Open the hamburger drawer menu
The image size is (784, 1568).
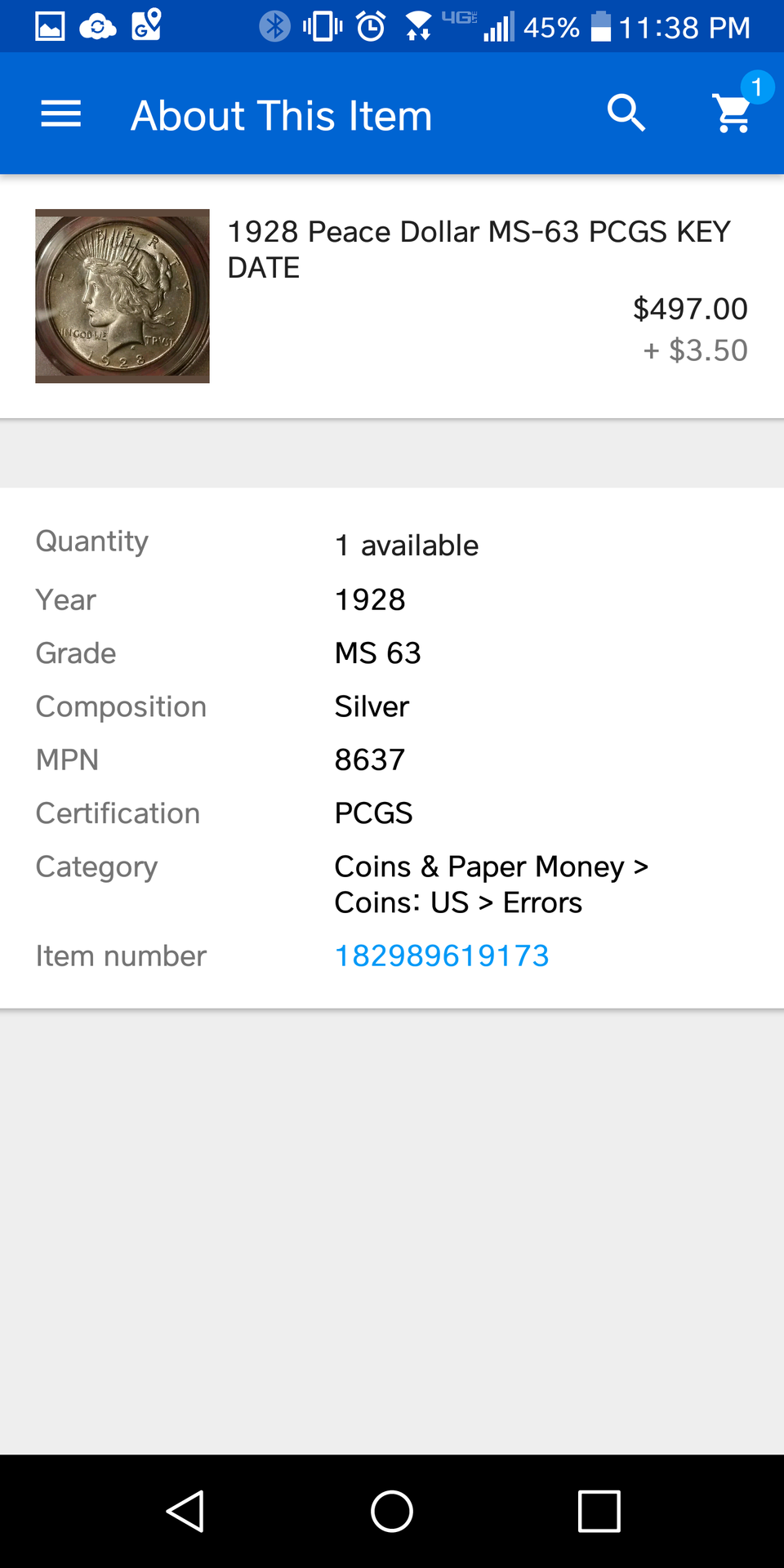point(61,114)
